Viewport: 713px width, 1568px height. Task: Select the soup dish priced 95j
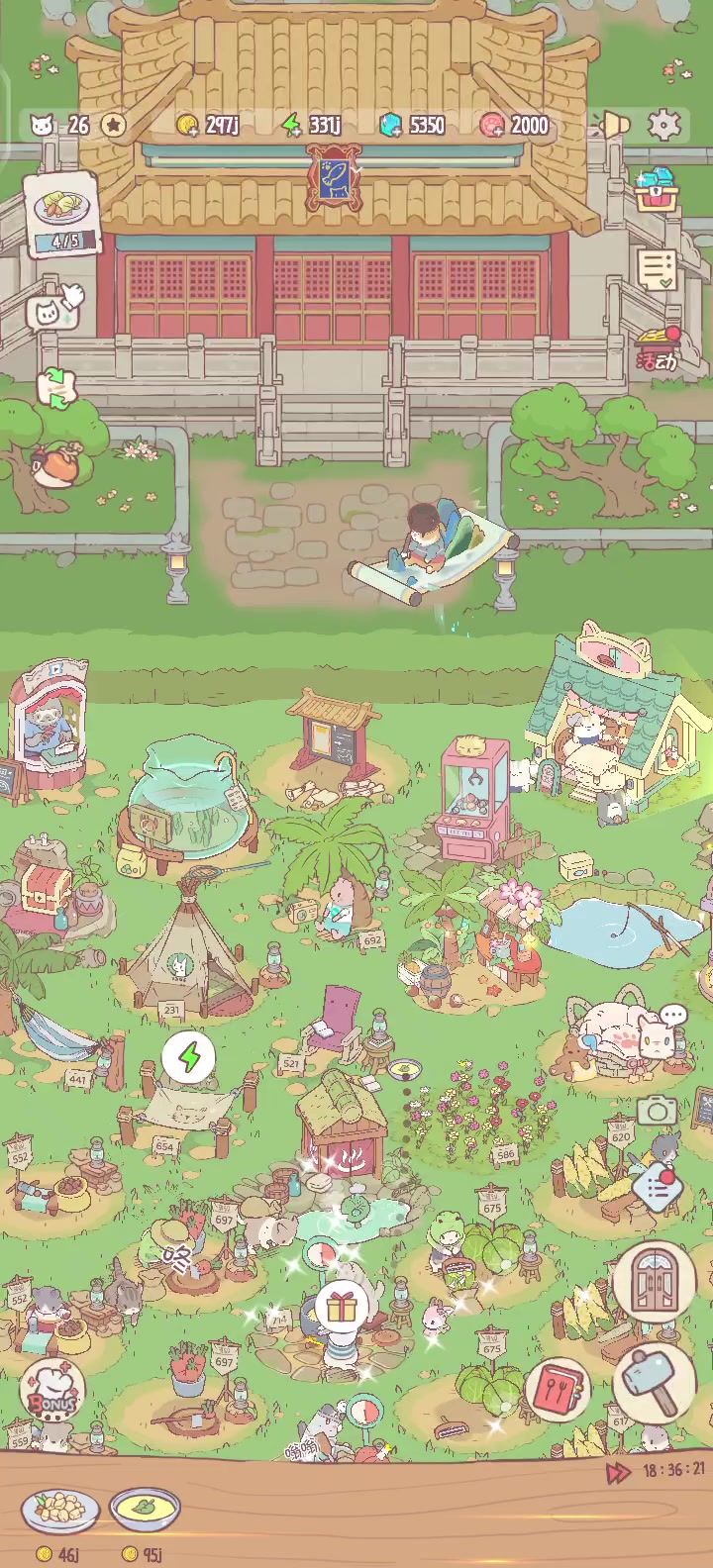144,1512
